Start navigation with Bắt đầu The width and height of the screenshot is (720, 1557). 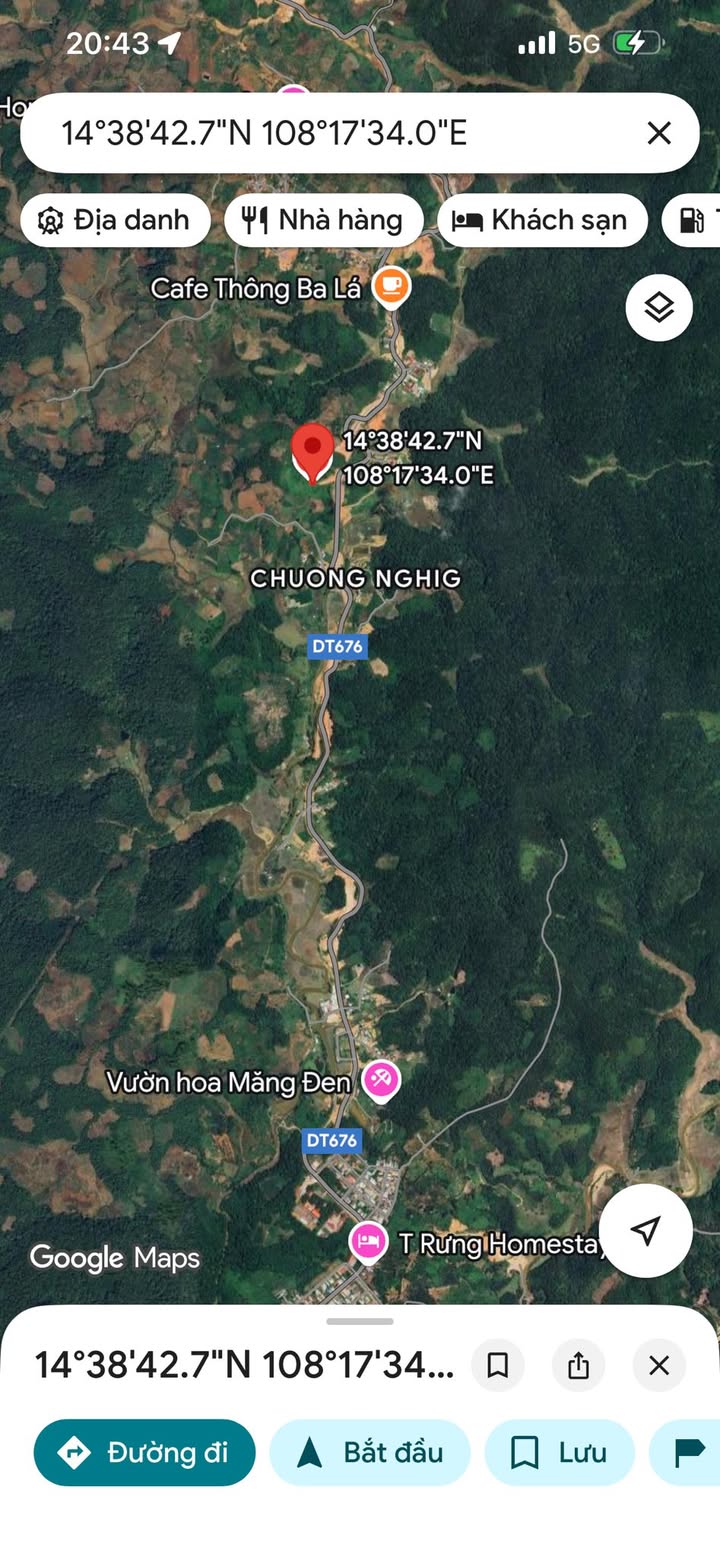[x=370, y=1452]
